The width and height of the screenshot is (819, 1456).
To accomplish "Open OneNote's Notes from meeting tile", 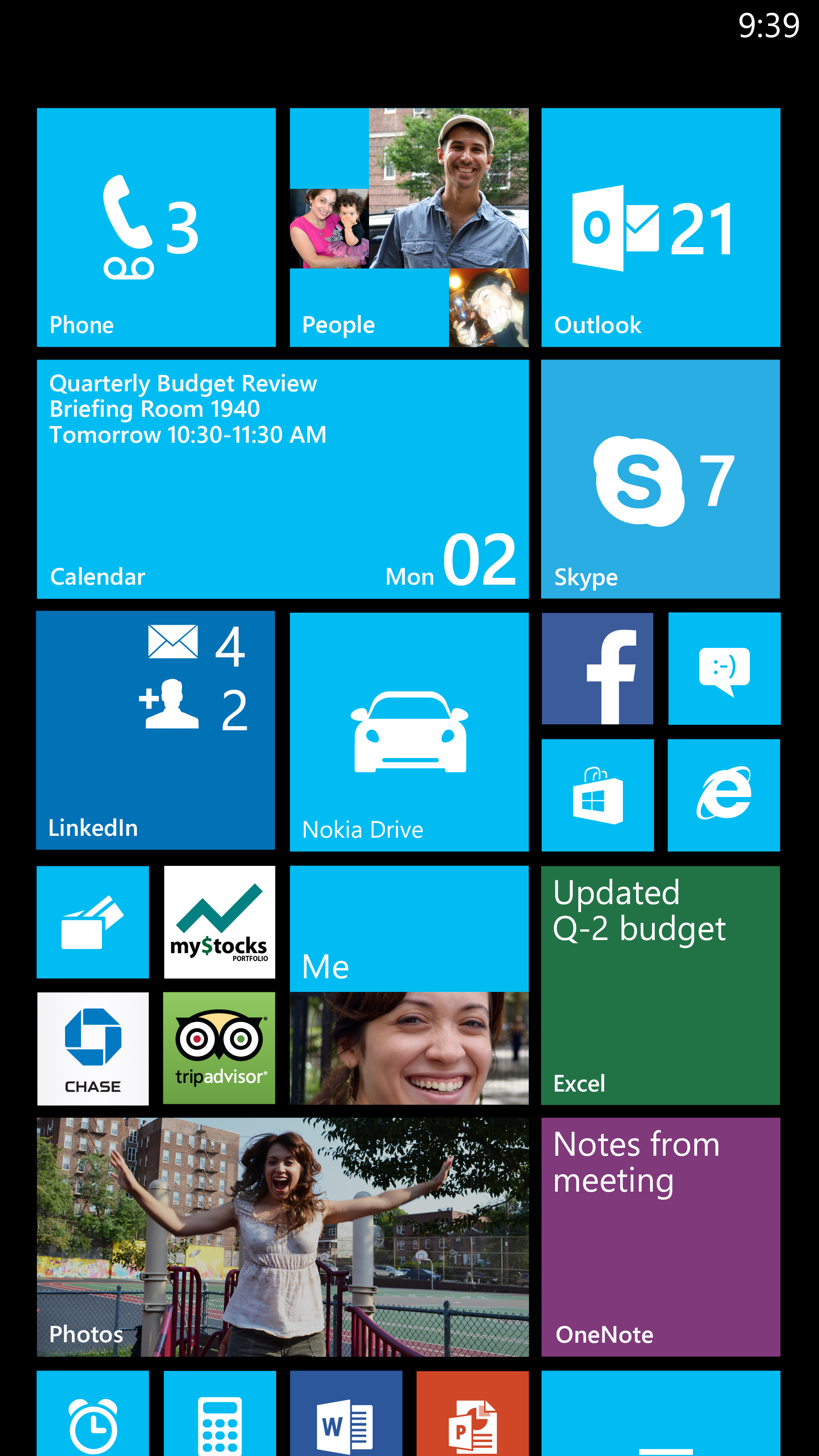I will (x=660, y=1237).
